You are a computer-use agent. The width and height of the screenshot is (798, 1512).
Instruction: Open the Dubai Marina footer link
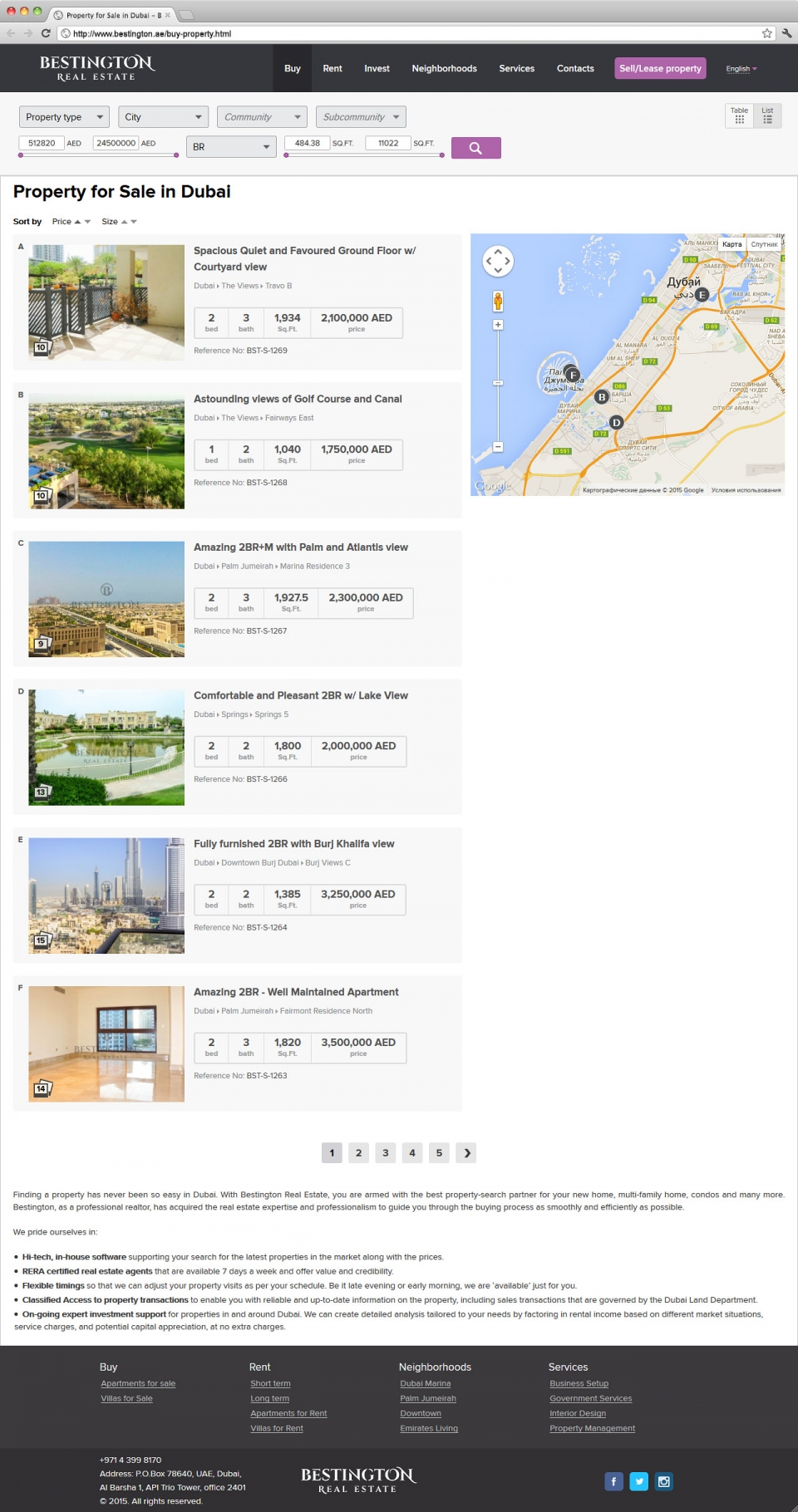click(x=426, y=1383)
